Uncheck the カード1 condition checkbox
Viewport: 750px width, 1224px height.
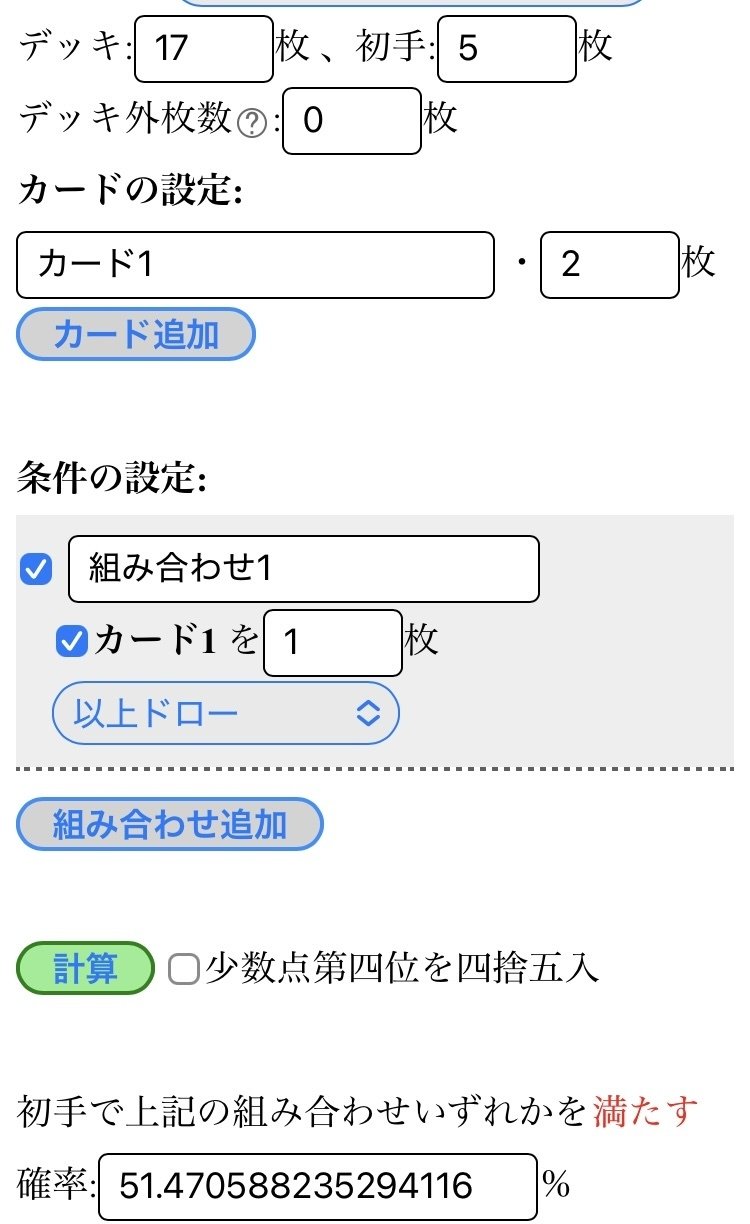72,642
